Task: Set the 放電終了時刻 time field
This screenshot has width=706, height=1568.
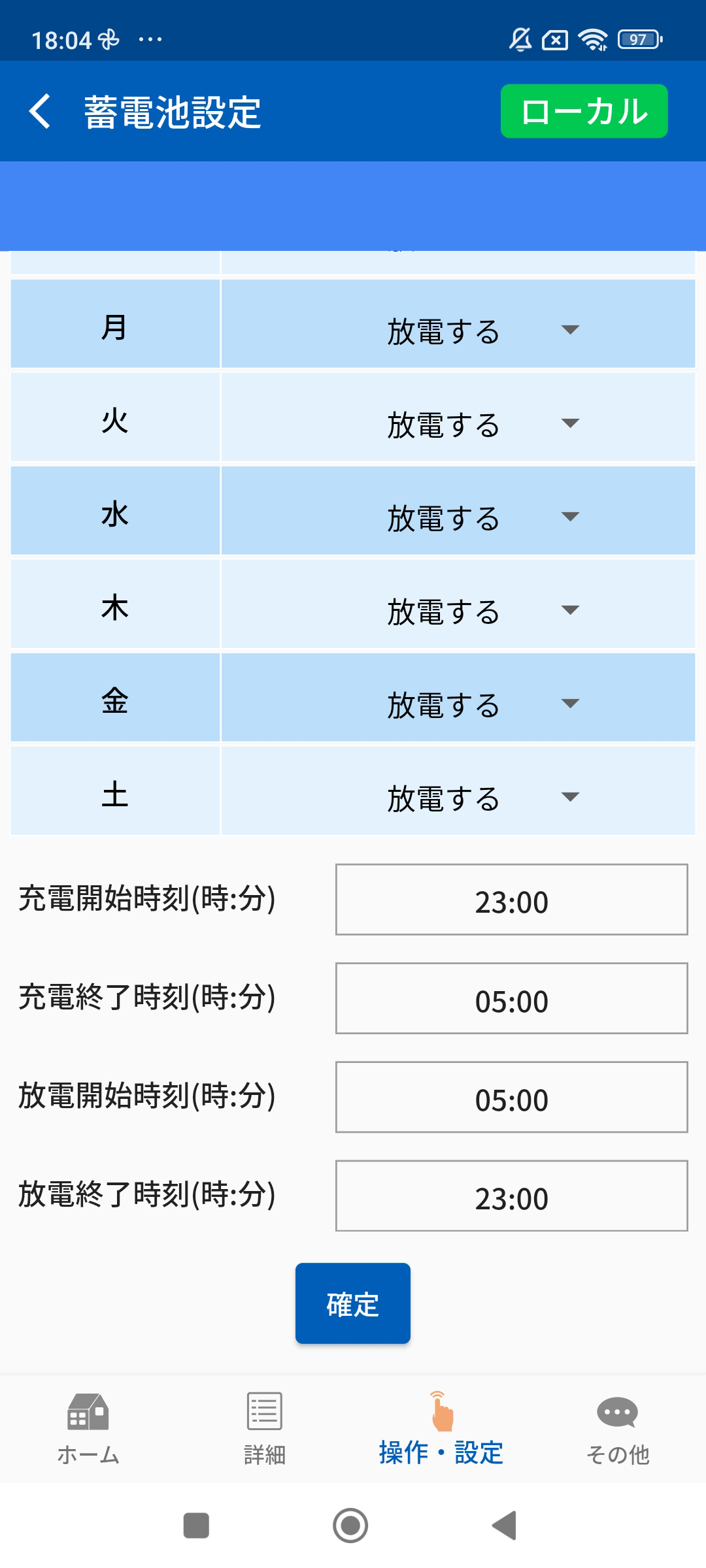Action: point(511,1196)
